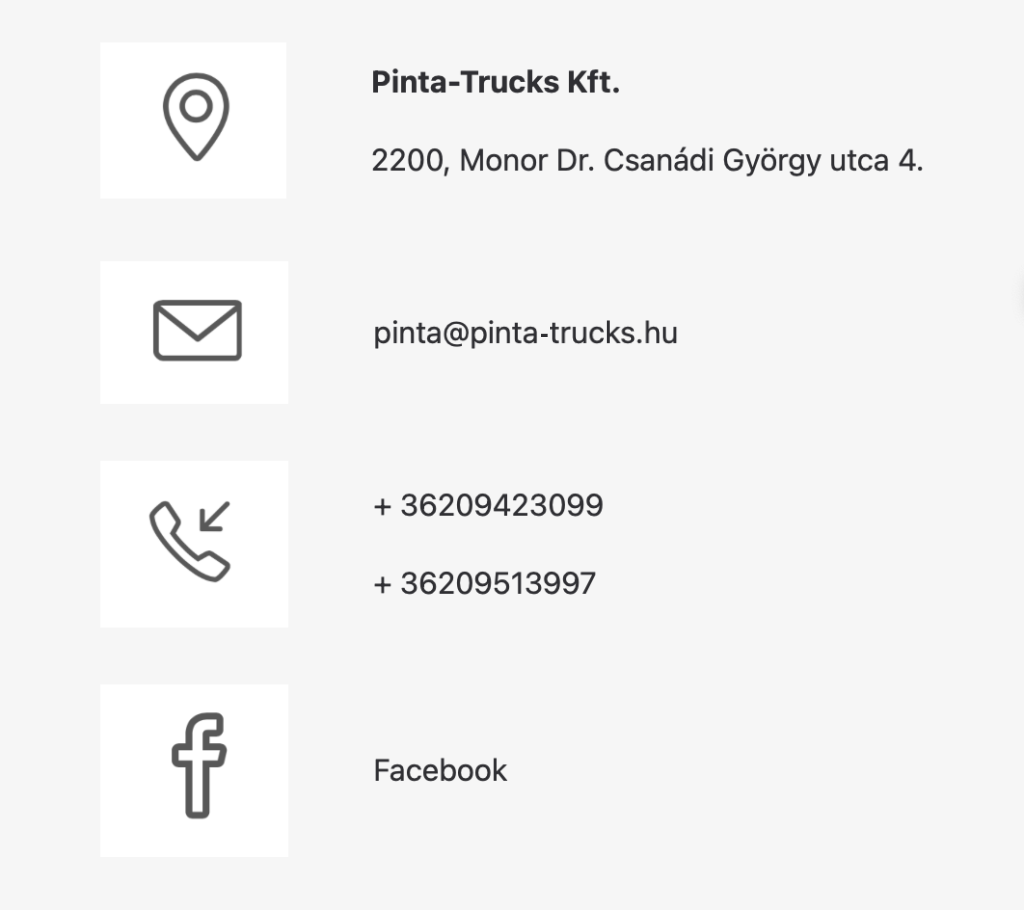The height and width of the screenshot is (910, 1024).
Task: Open the pinta@pinta-trucks.hu email link
Action: 525,333
